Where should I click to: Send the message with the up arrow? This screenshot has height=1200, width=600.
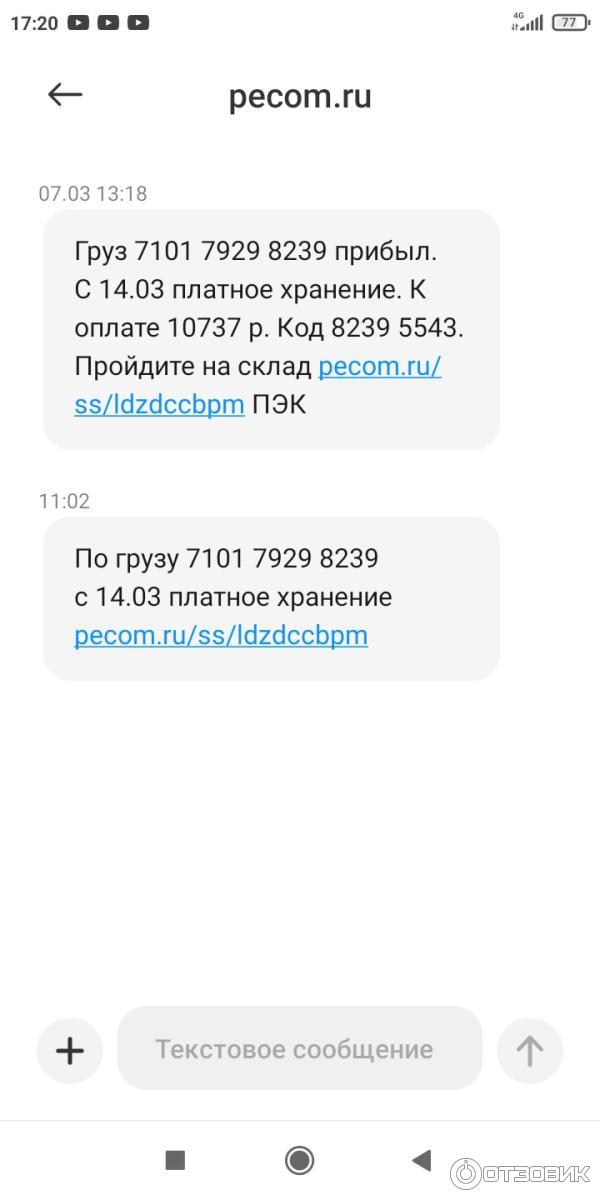(529, 1050)
